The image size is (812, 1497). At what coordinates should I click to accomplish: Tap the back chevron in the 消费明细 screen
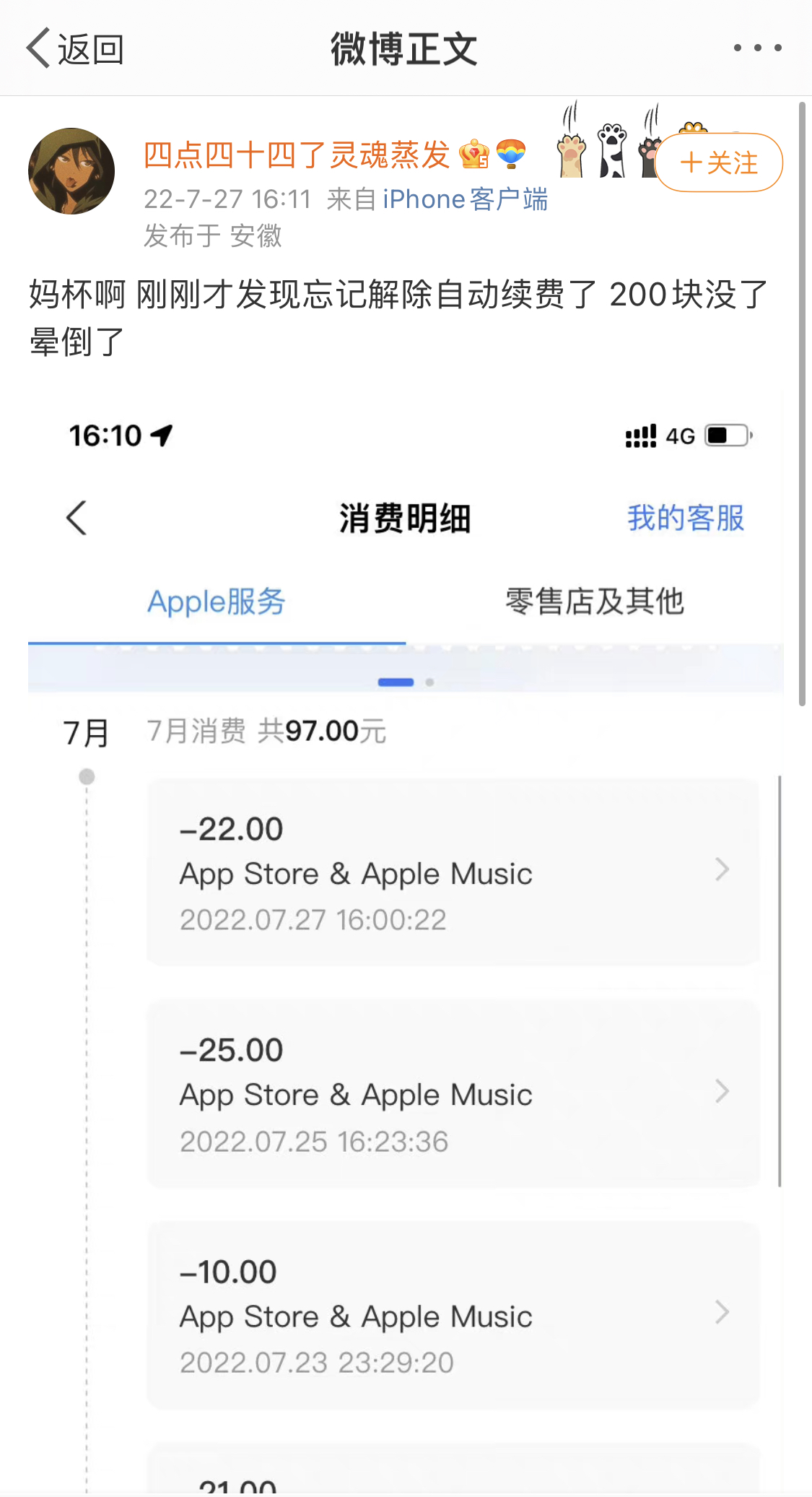77,518
